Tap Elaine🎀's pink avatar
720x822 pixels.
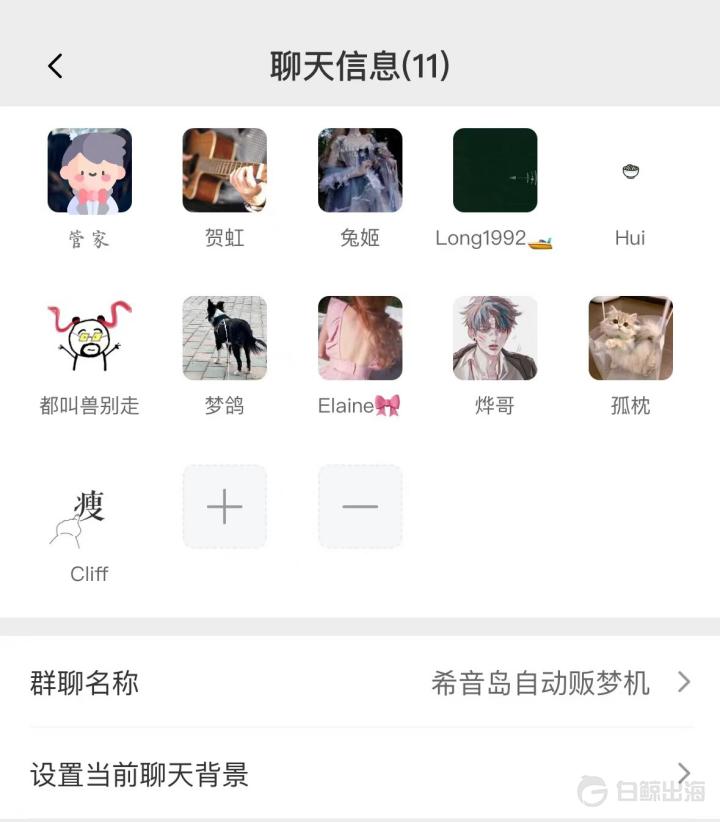pyautogui.click(x=359, y=337)
